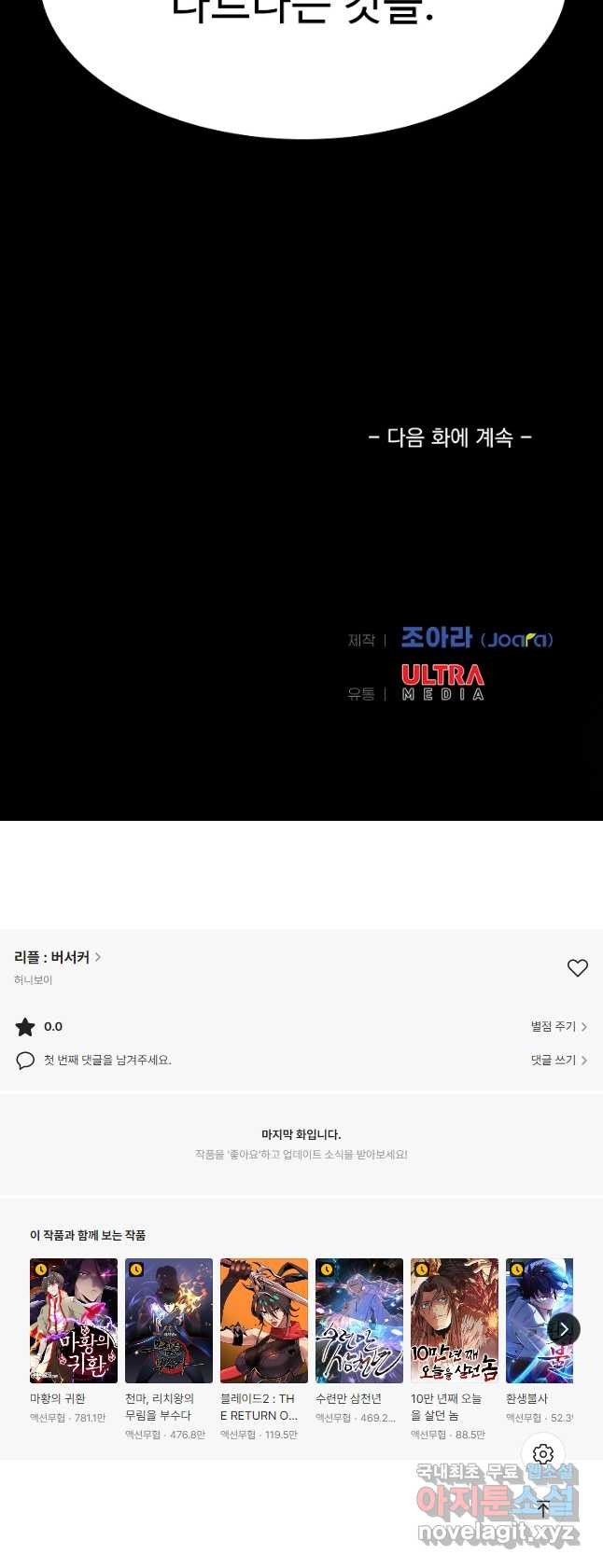Show next recommended titles with the arrow
Screen dimensions: 603x1568
(564, 1329)
